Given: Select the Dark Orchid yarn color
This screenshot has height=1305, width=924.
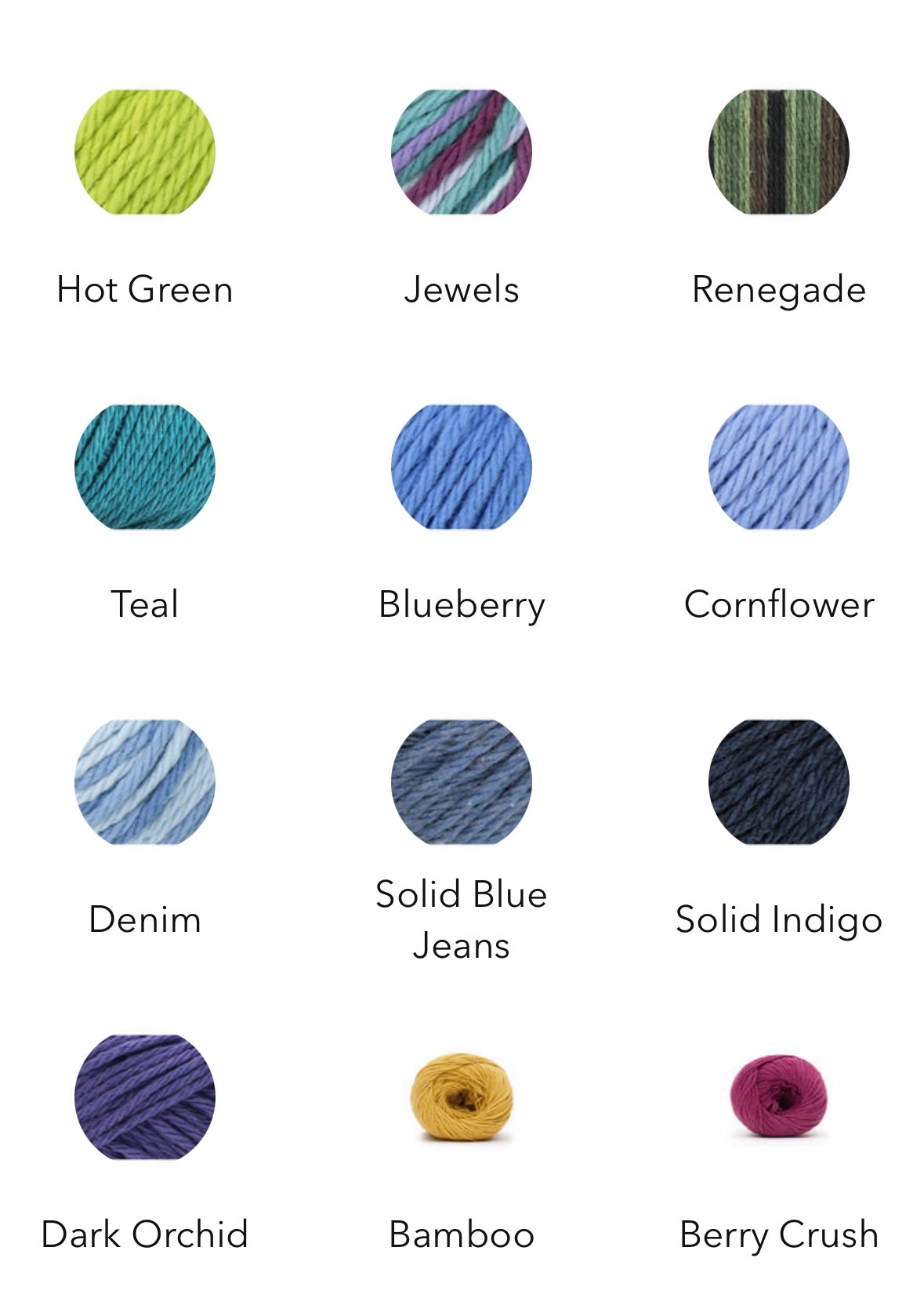Looking at the screenshot, I should pos(145,1097).
